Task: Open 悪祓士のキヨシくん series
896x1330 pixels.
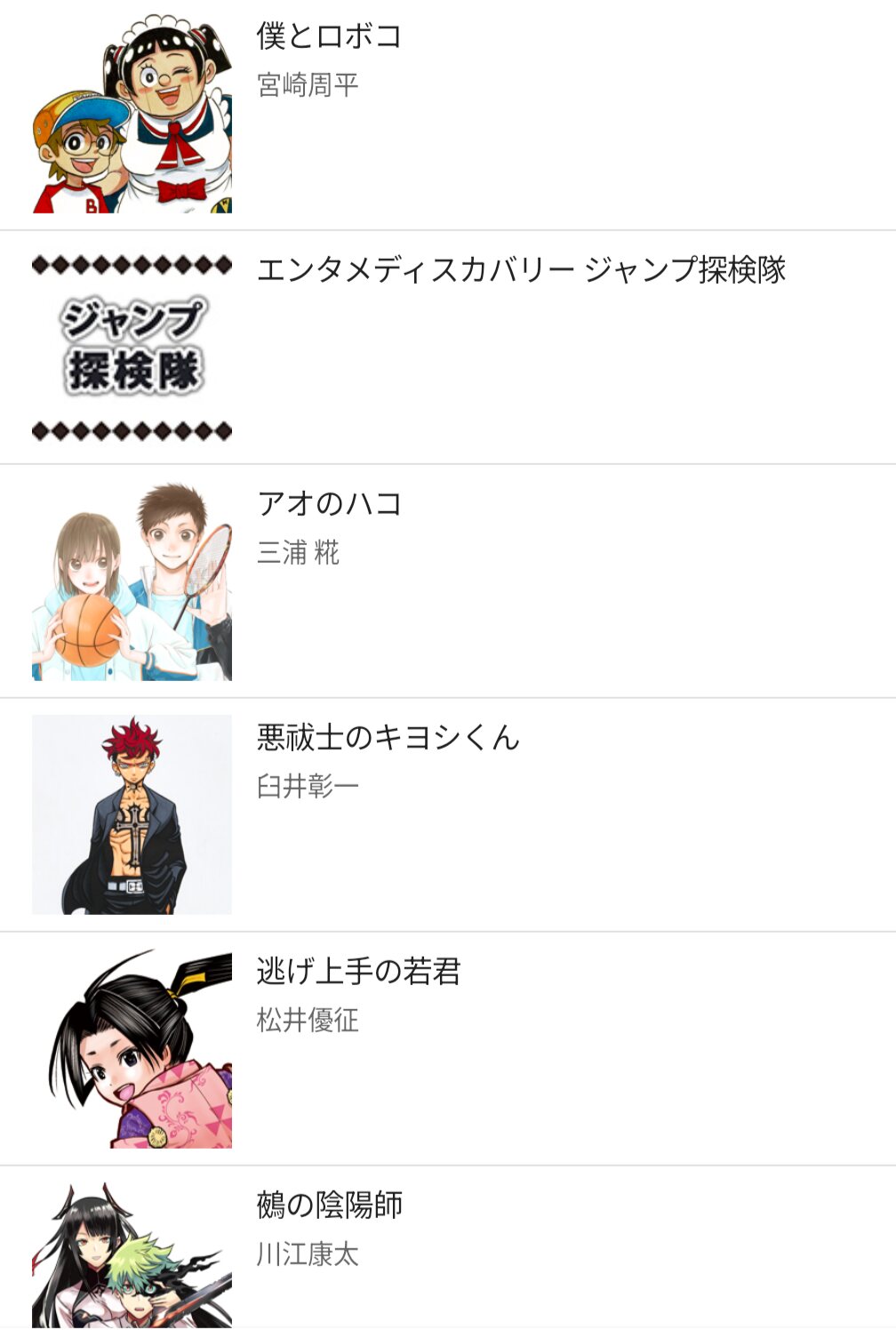Action: click(388, 738)
